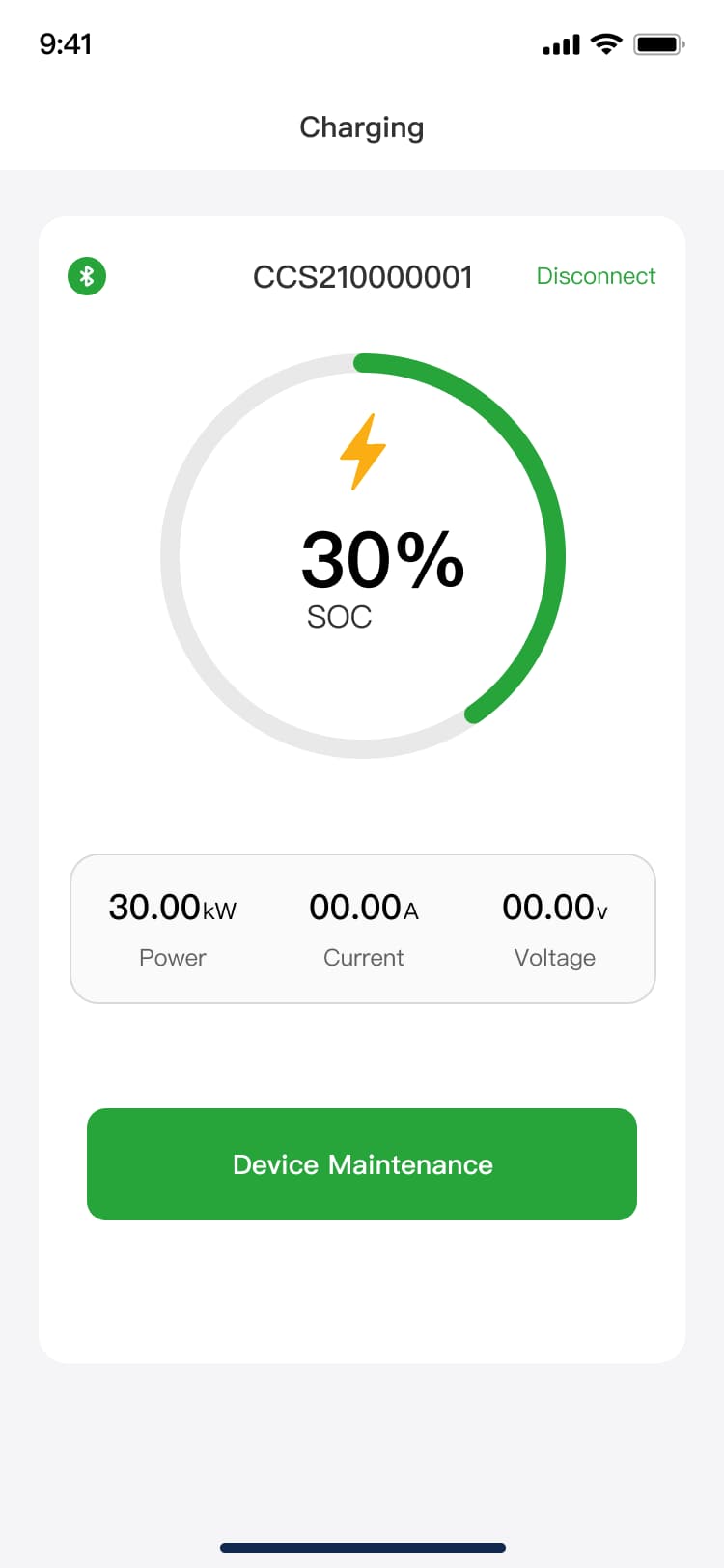
Task: Select the Charging screen title
Action: pyautogui.click(x=362, y=126)
